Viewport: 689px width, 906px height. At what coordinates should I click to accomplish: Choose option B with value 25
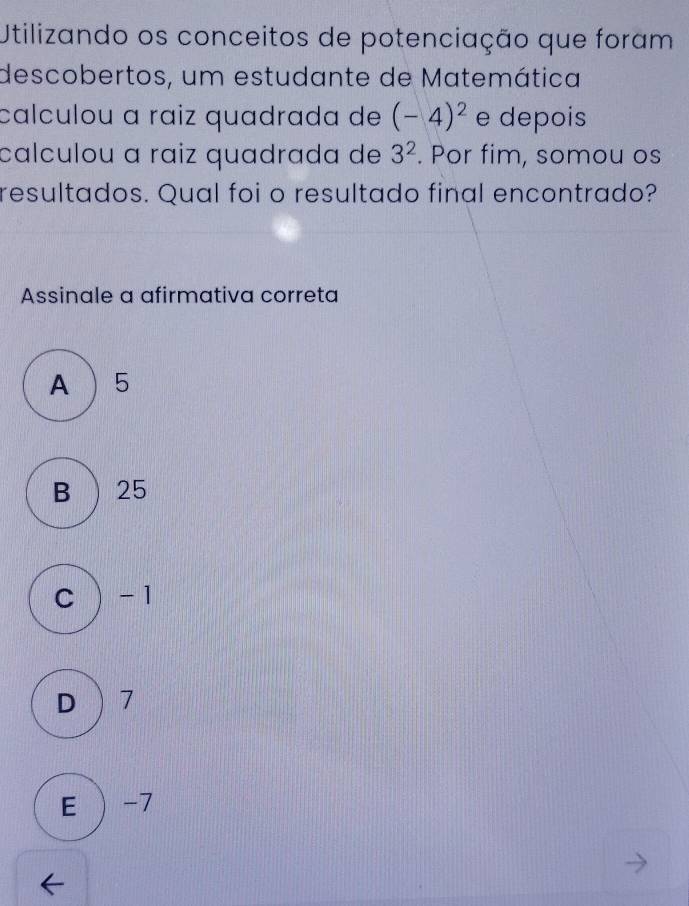point(66,489)
